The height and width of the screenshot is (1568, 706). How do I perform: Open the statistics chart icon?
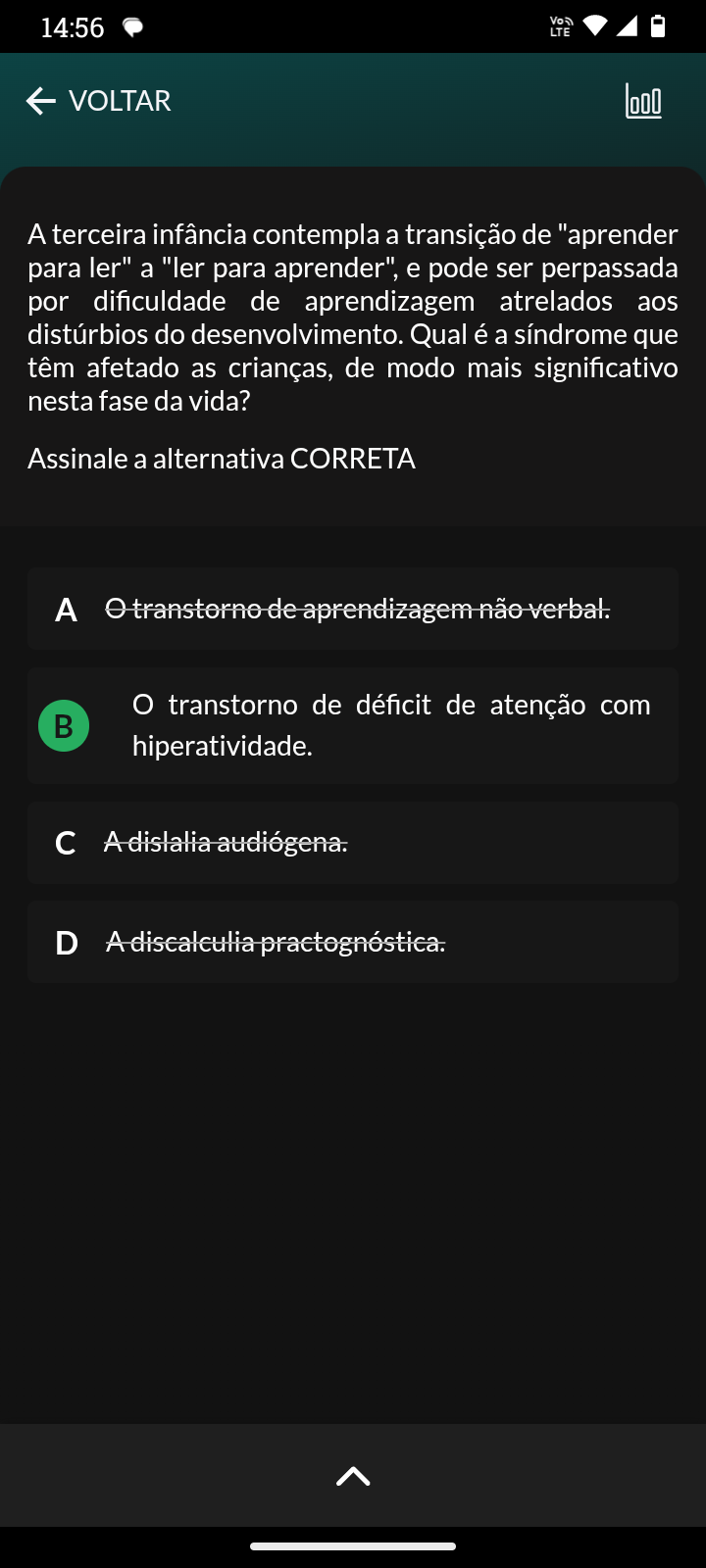point(643,101)
